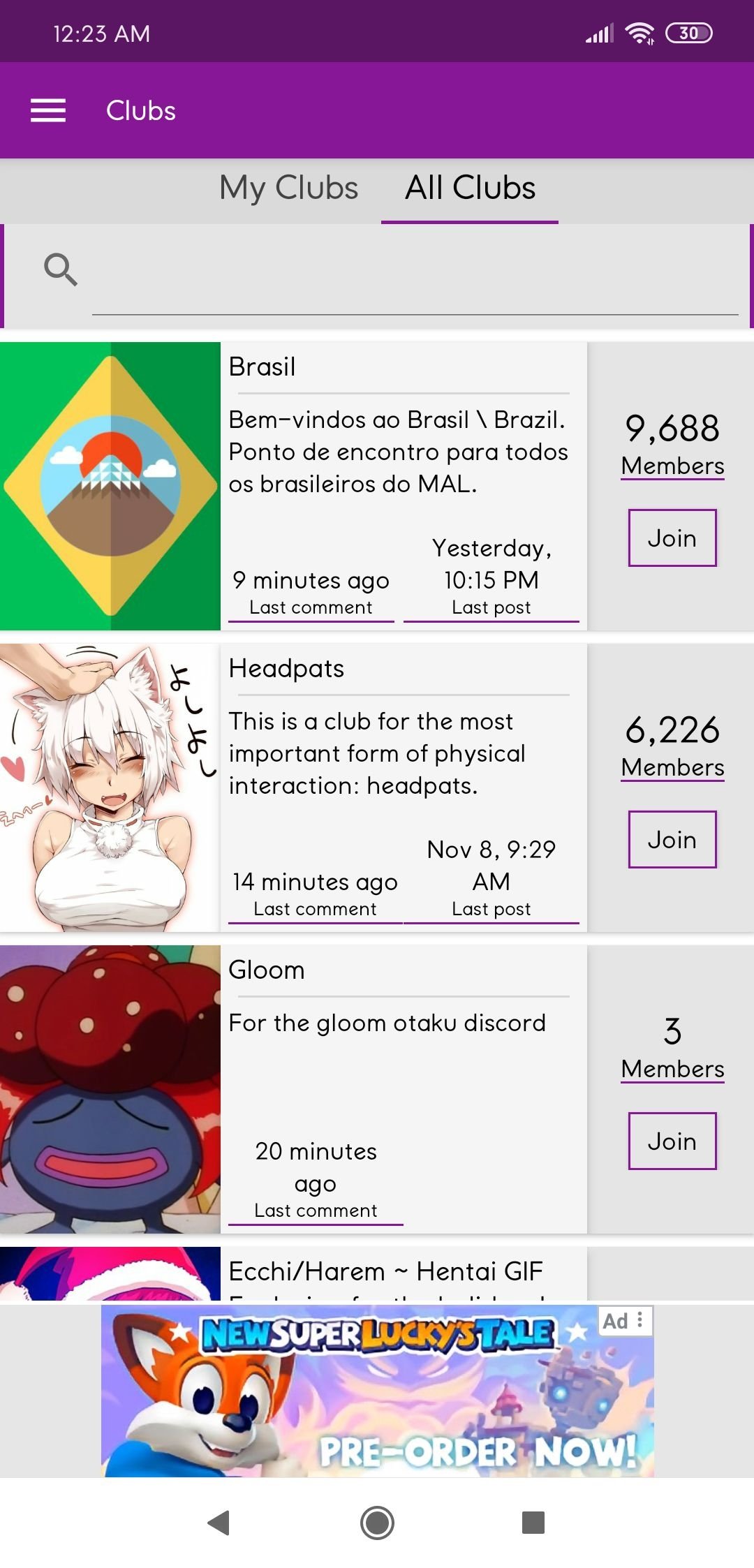754x1568 pixels.
Task: Open the ad options icon
Action: (x=640, y=1321)
